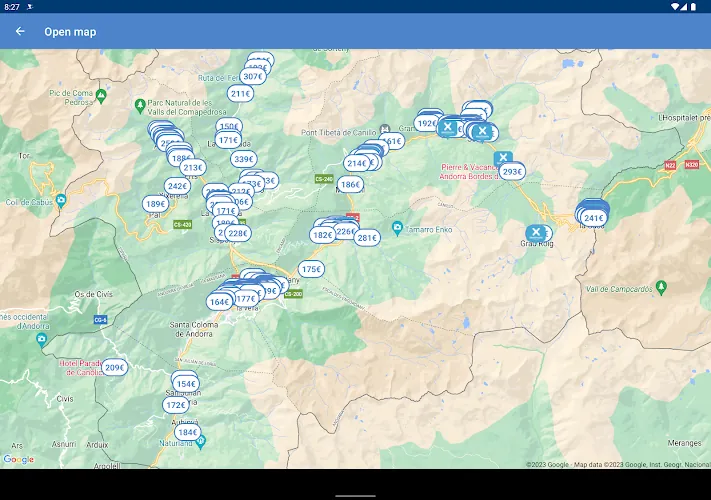
Task: Select the 182€ price marker
Action: (x=322, y=235)
